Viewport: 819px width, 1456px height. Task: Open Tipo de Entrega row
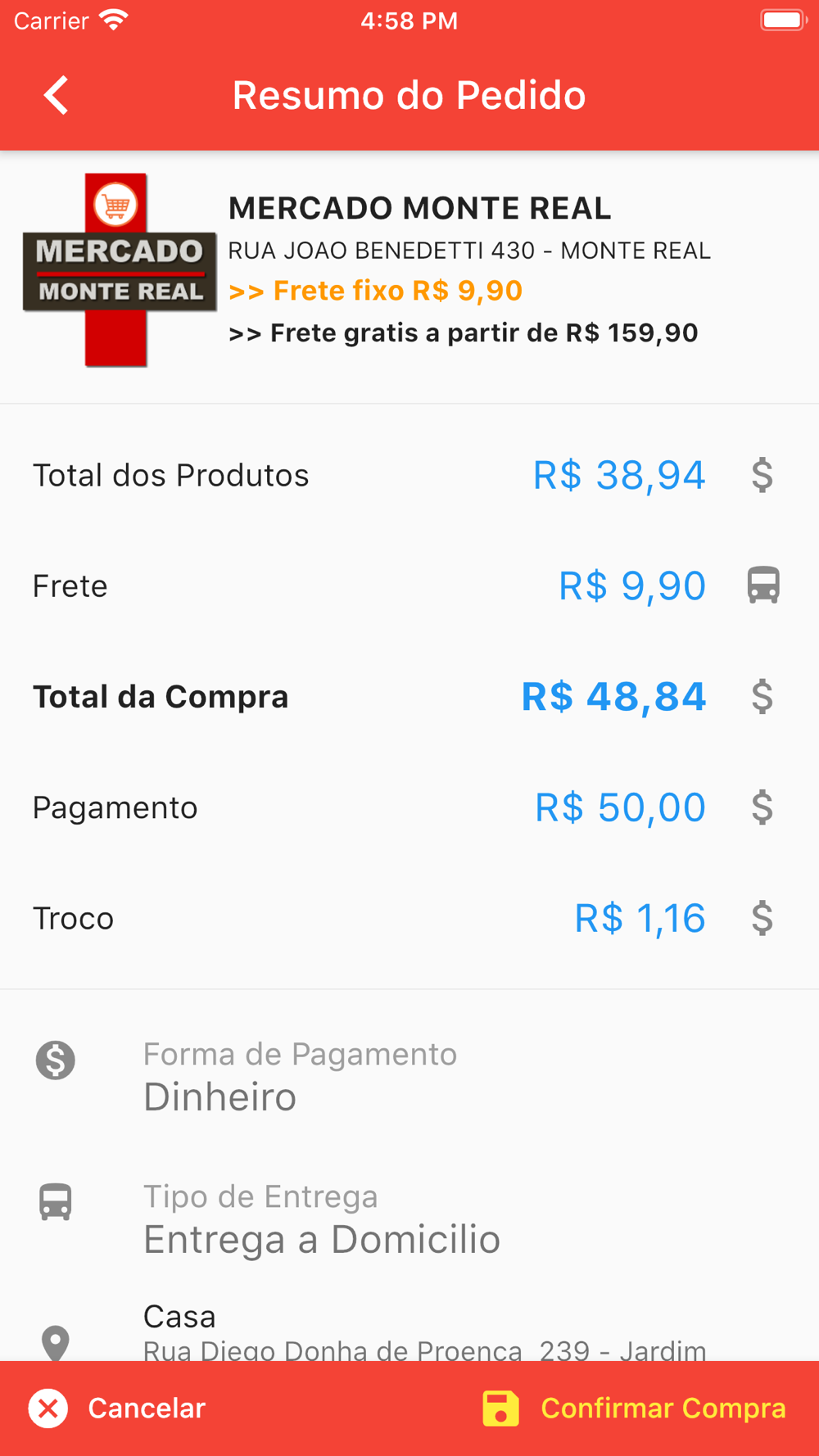[x=409, y=1219]
